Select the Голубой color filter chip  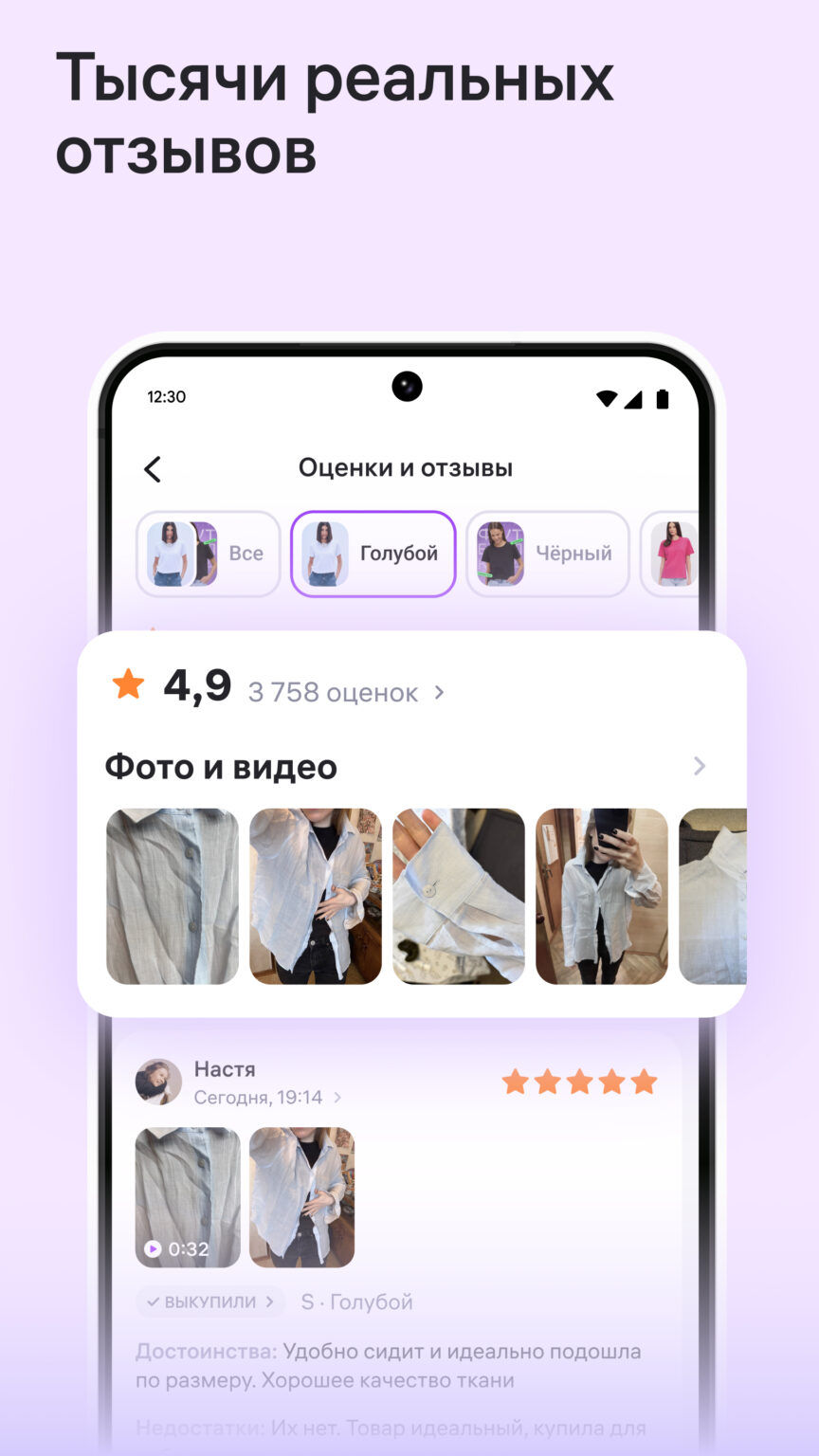pos(373,554)
